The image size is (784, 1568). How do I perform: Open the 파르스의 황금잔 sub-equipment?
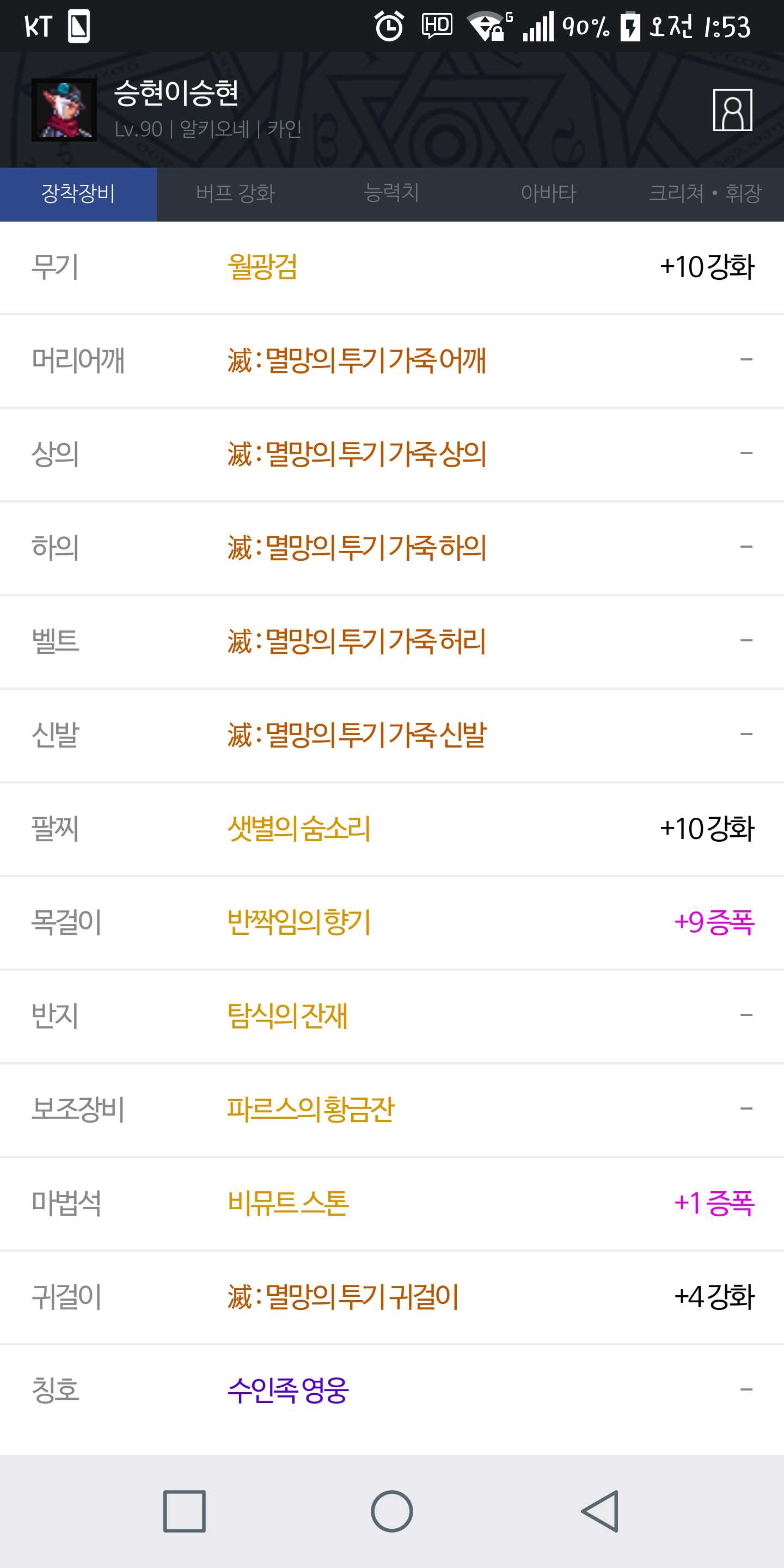click(392, 1110)
